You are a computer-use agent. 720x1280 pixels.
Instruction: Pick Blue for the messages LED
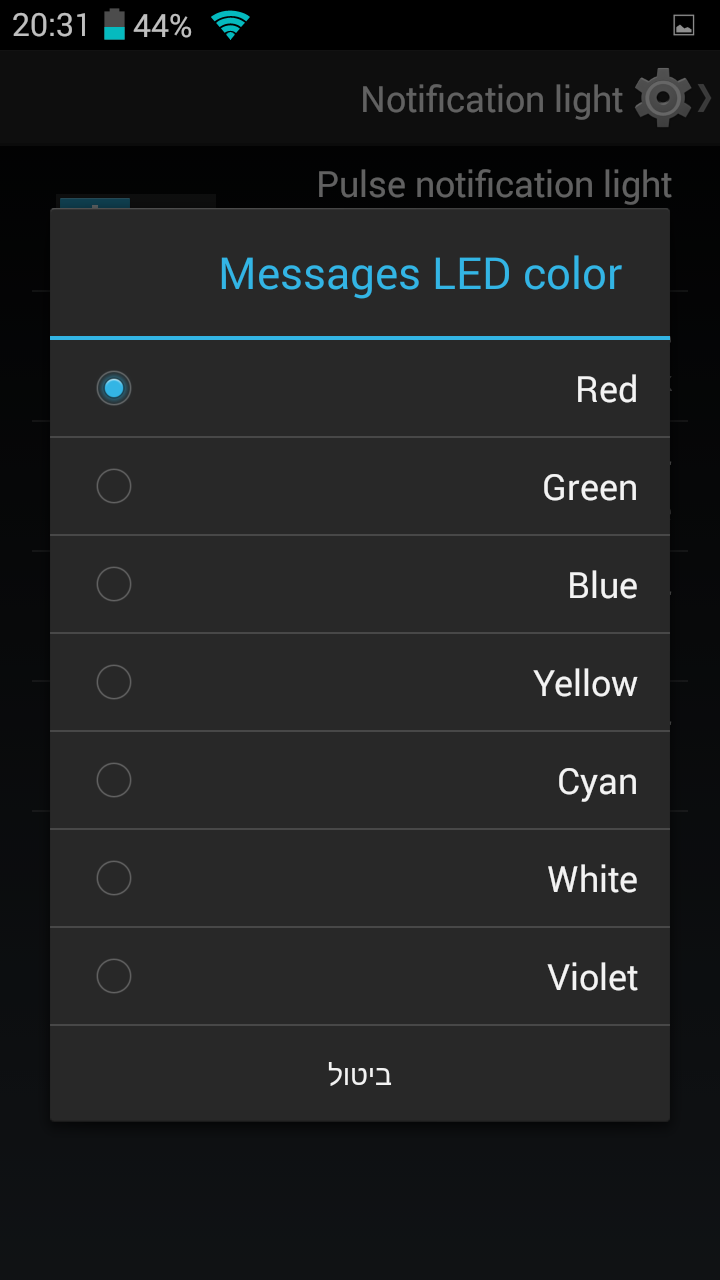(360, 584)
